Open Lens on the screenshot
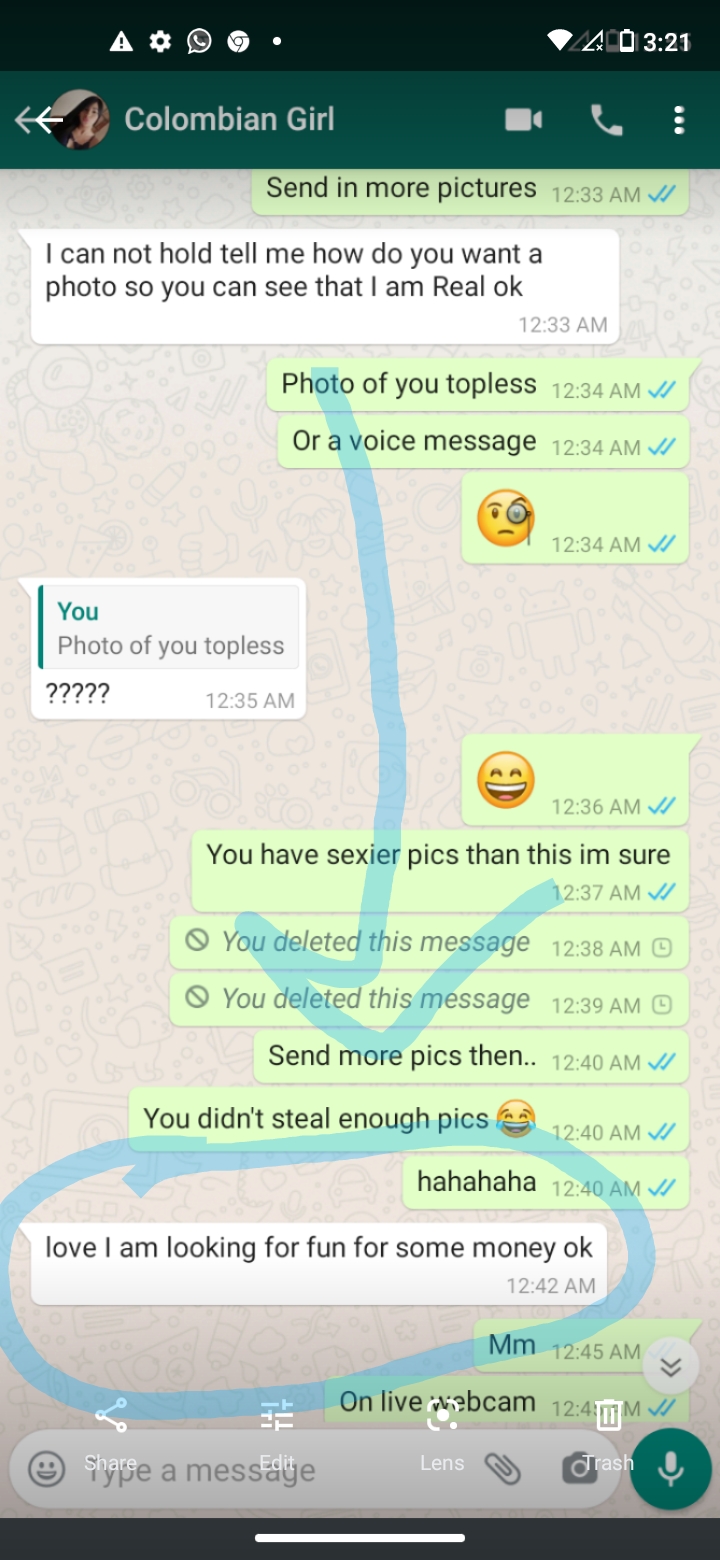720x1560 pixels. click(442, 1434)
